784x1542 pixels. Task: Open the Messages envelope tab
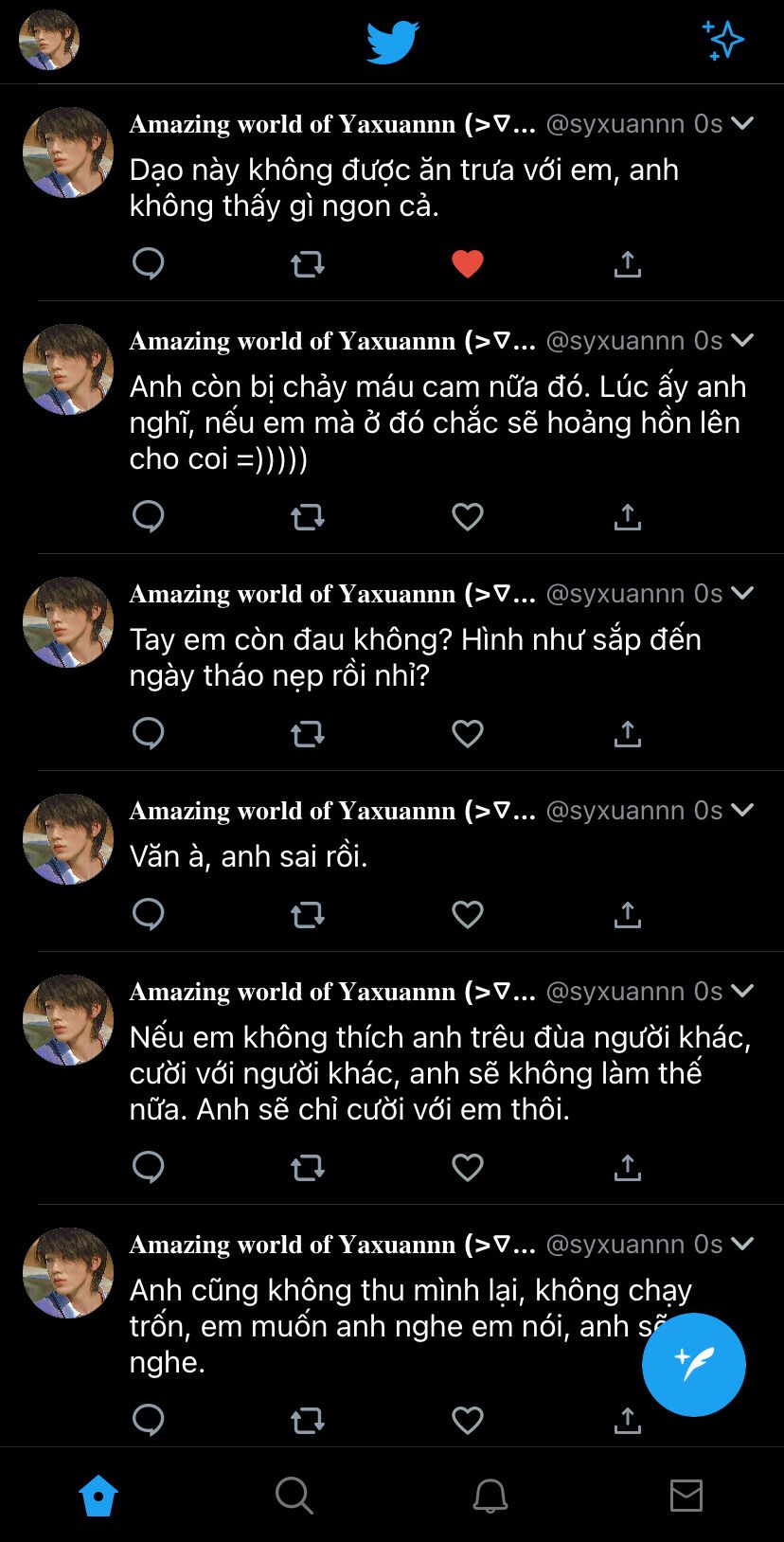click(686, 1496)
